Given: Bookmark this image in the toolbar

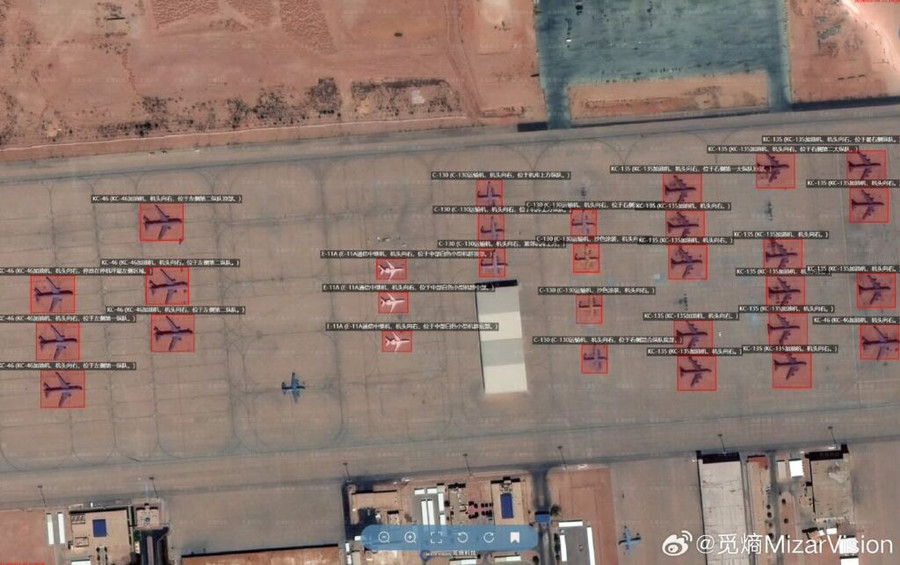Looking at the screenshot, I should (515, 537).
